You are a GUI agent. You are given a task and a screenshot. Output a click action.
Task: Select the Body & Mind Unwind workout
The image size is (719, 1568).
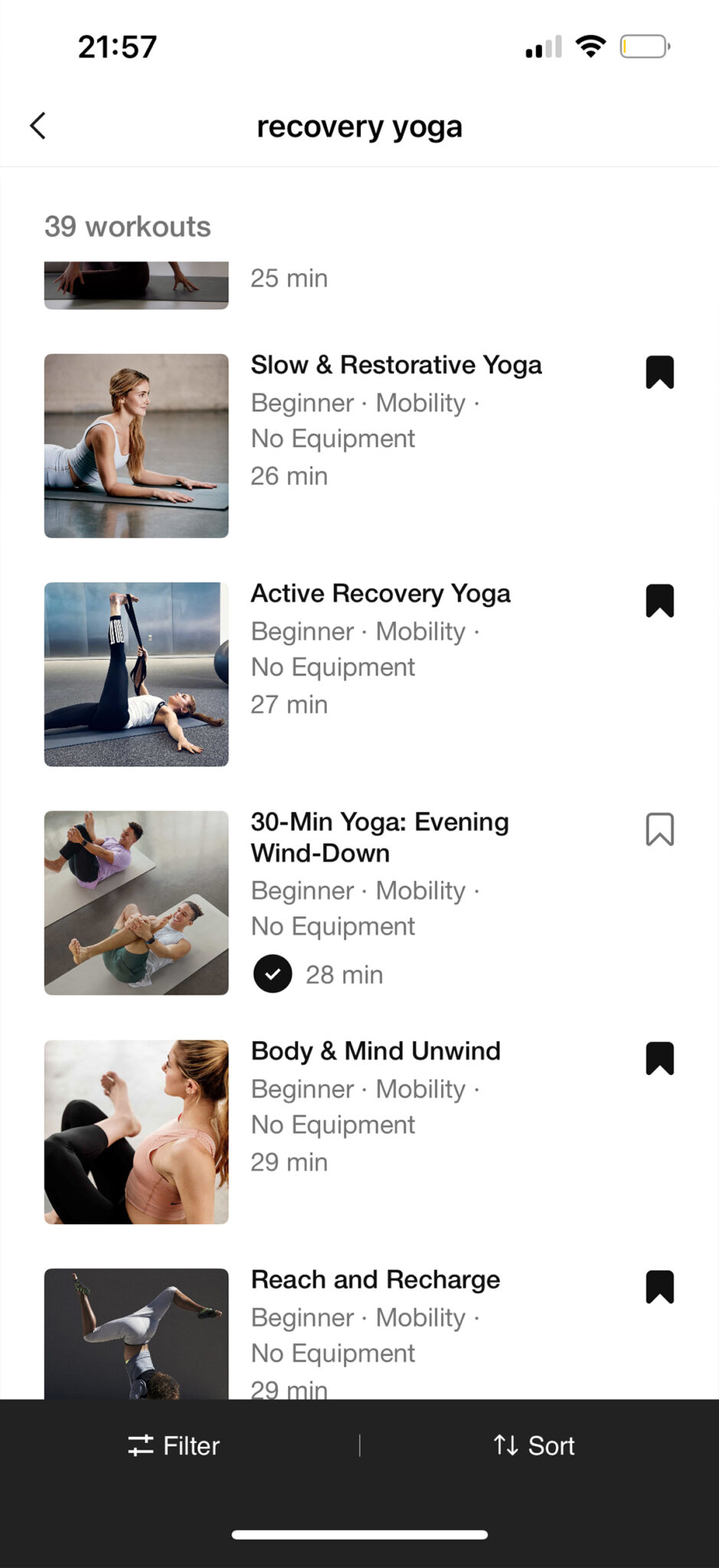(x=375, y=1050)
